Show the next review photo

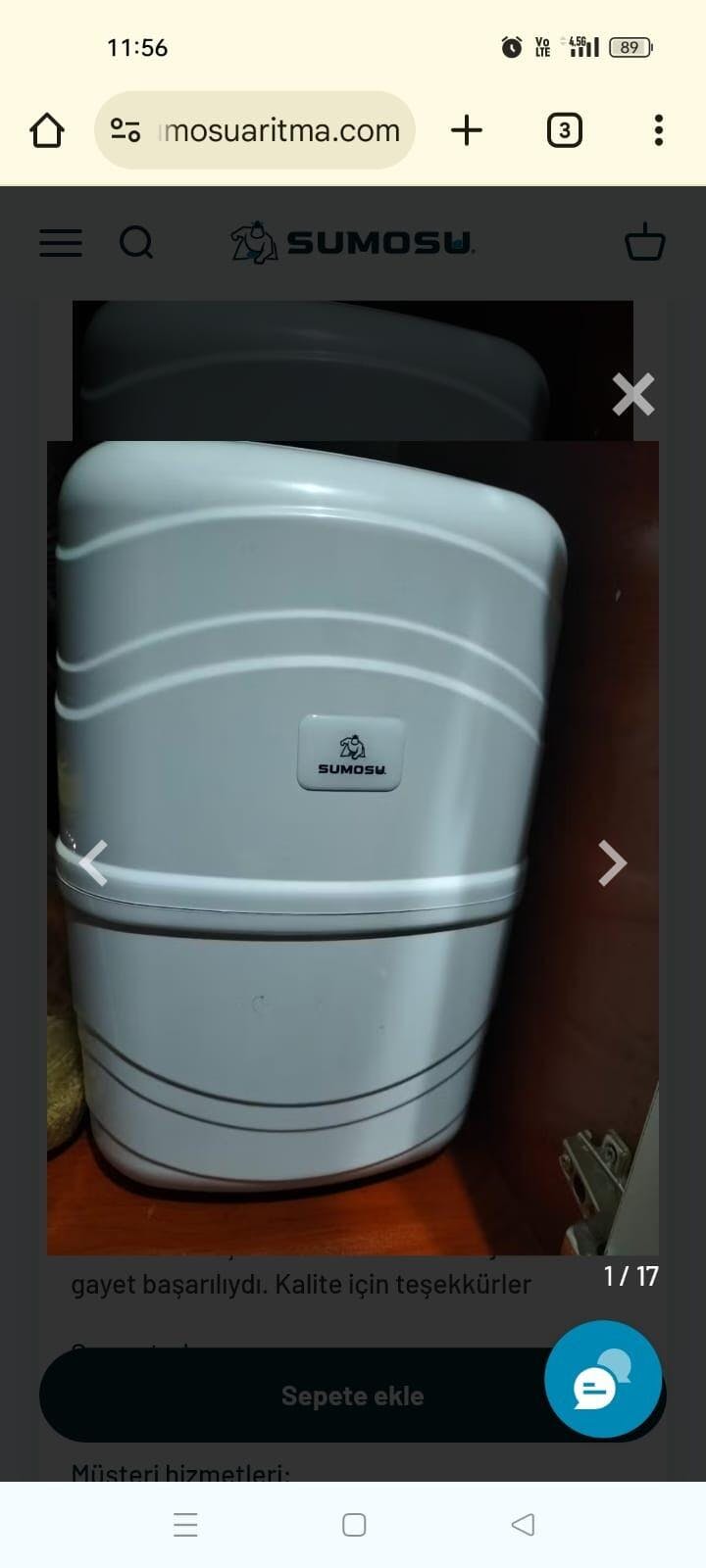tap(613, 863)
